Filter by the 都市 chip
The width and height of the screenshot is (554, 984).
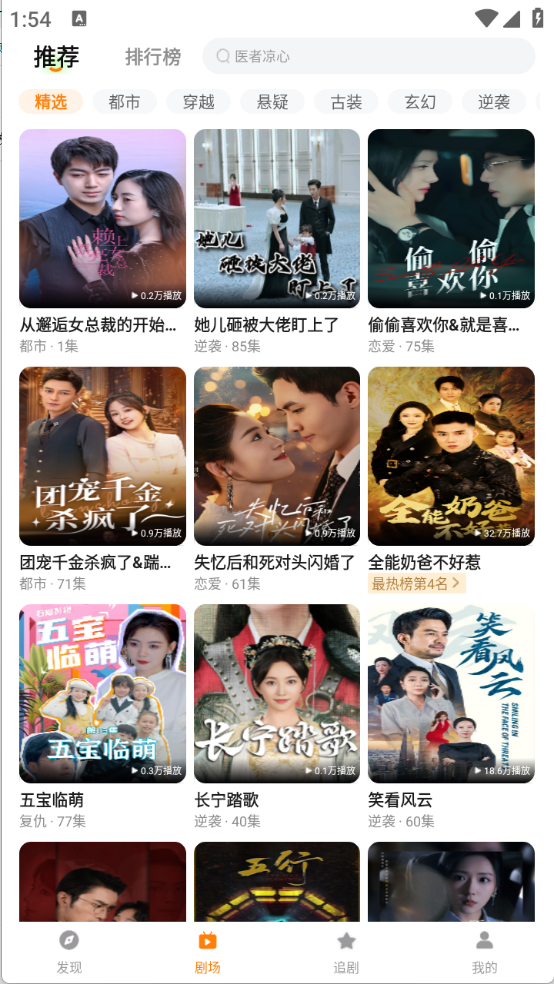click(124, 102)
